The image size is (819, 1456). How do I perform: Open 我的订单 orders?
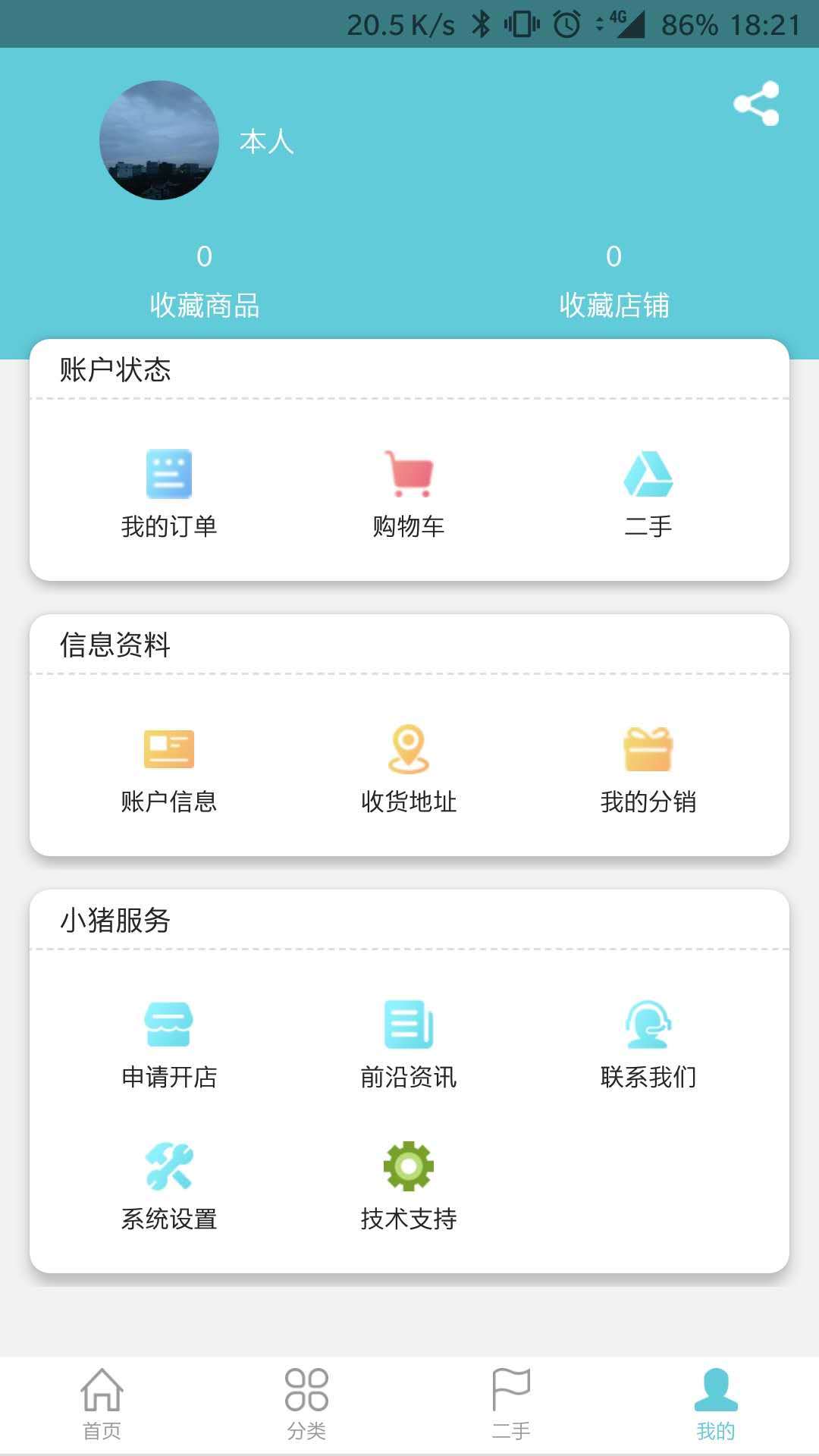[169, 493]
